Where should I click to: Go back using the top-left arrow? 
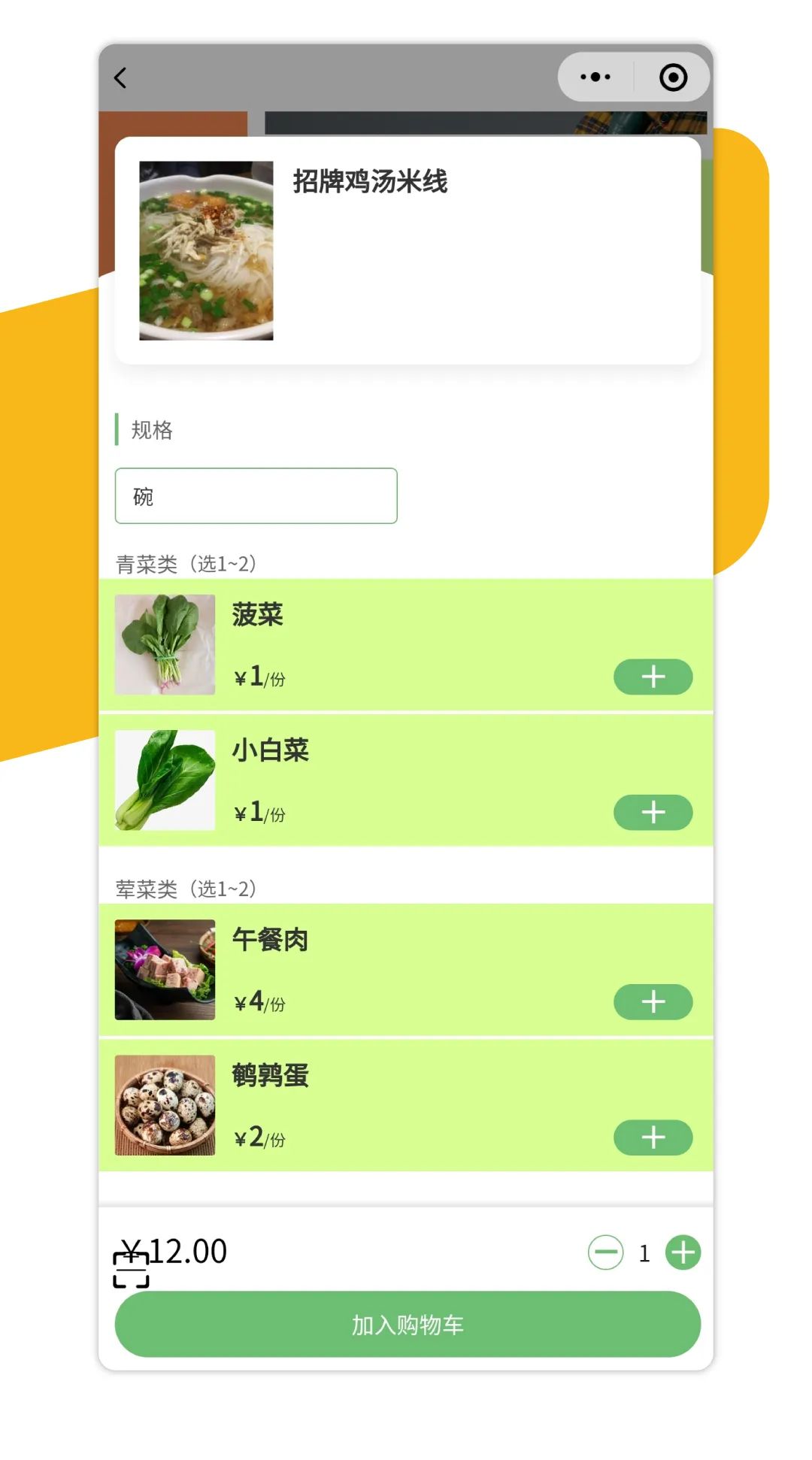tap(120, 77)
